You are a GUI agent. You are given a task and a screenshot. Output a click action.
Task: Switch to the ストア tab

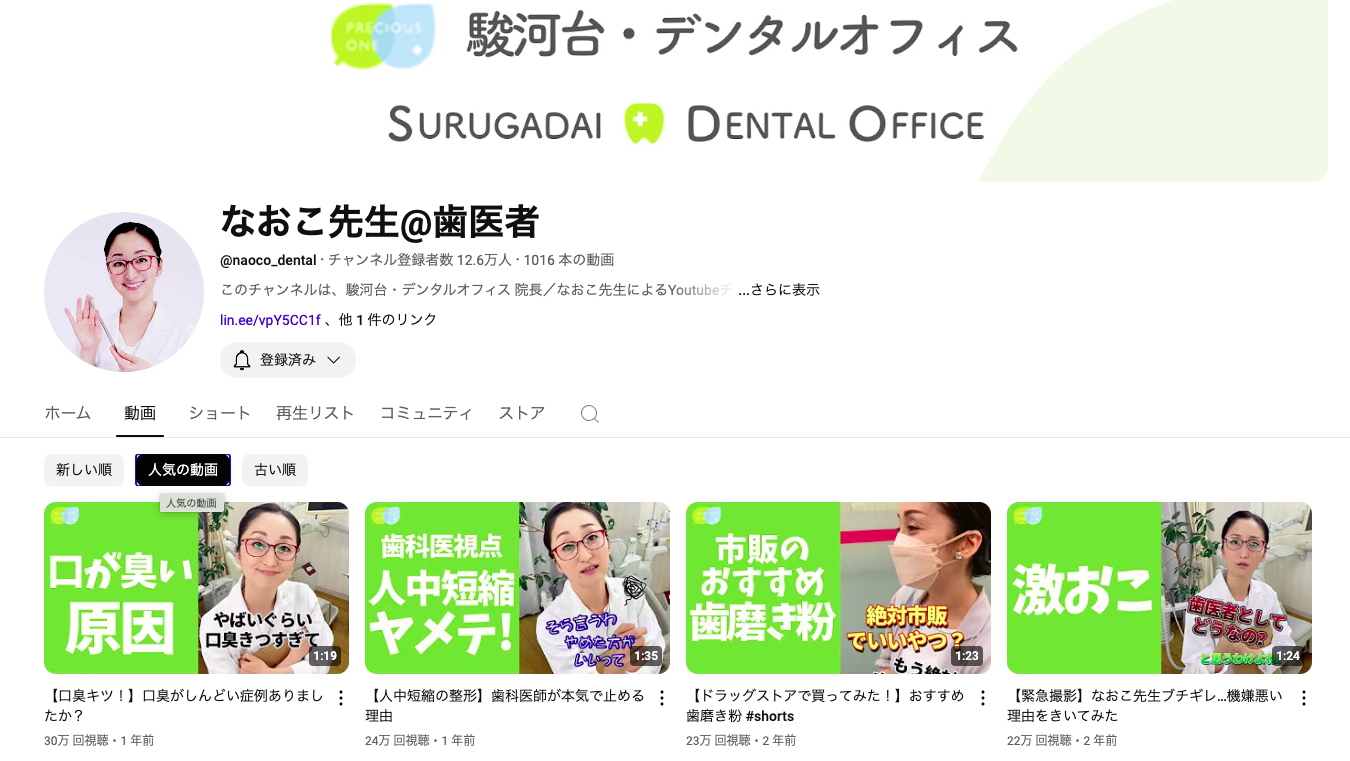[x=522, y=413]
